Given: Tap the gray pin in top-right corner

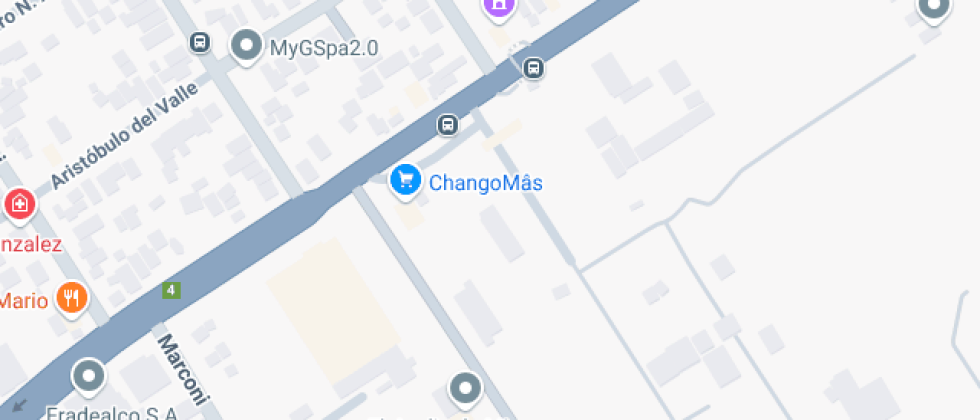Looking at the screenshot, I should tap(933, 9).
